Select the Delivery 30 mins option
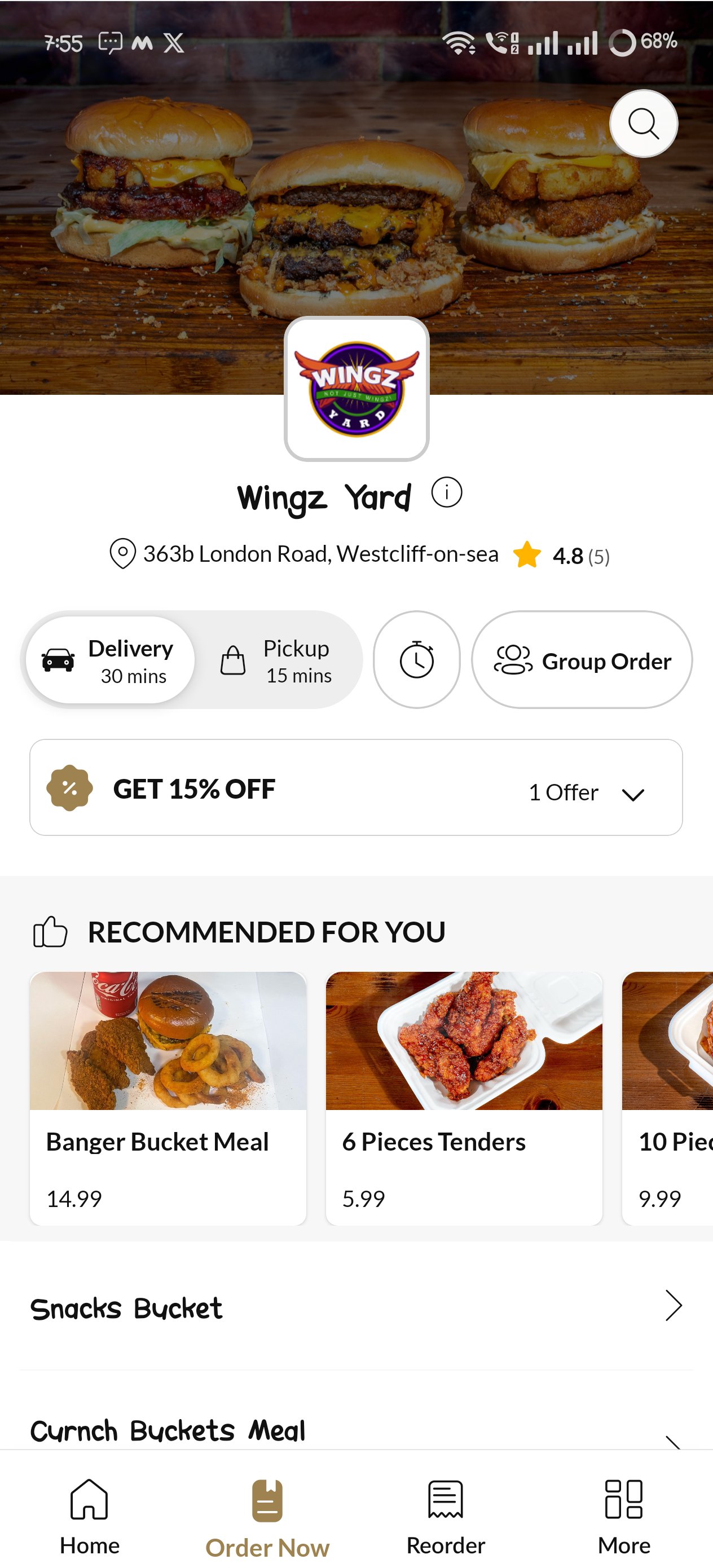 click(110, 660)
